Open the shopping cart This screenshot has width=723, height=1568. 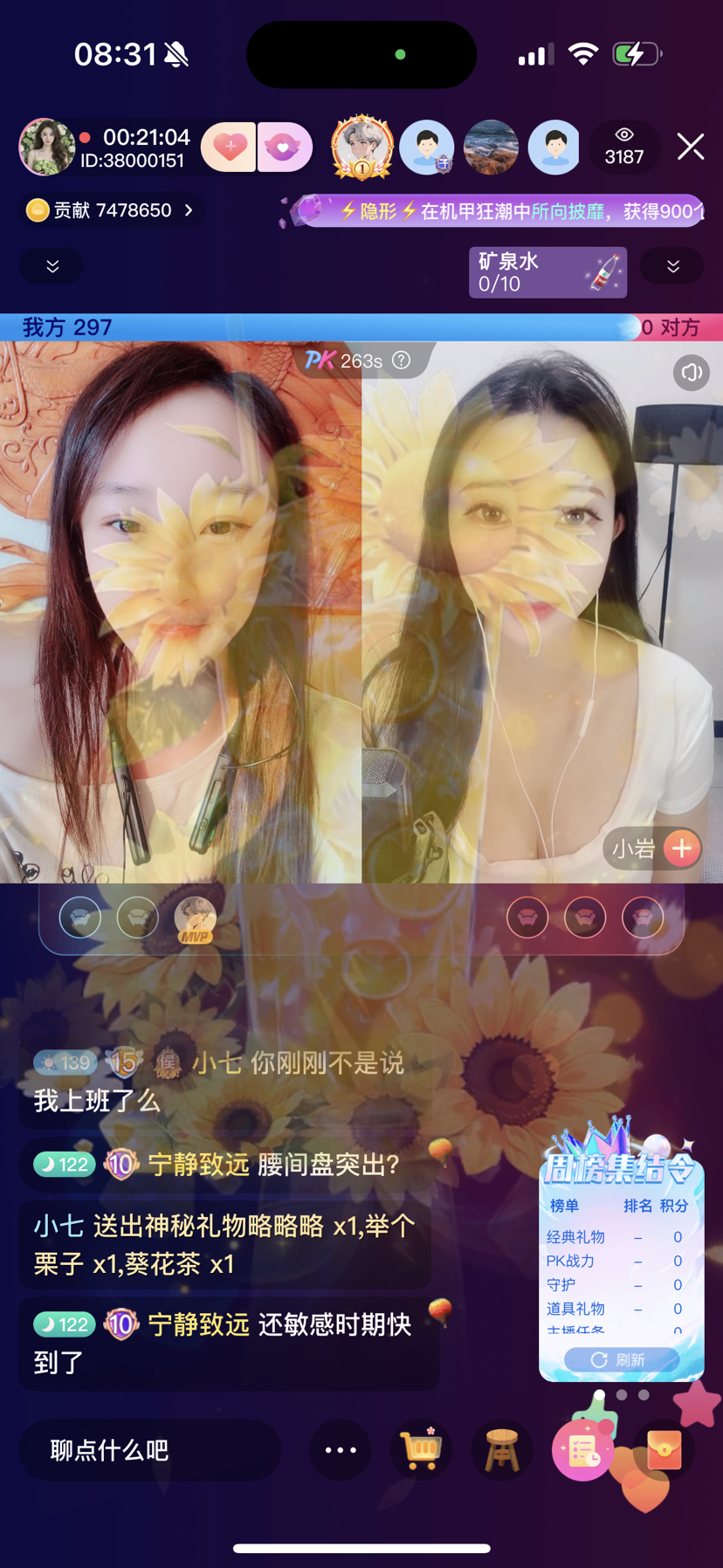421,1450
